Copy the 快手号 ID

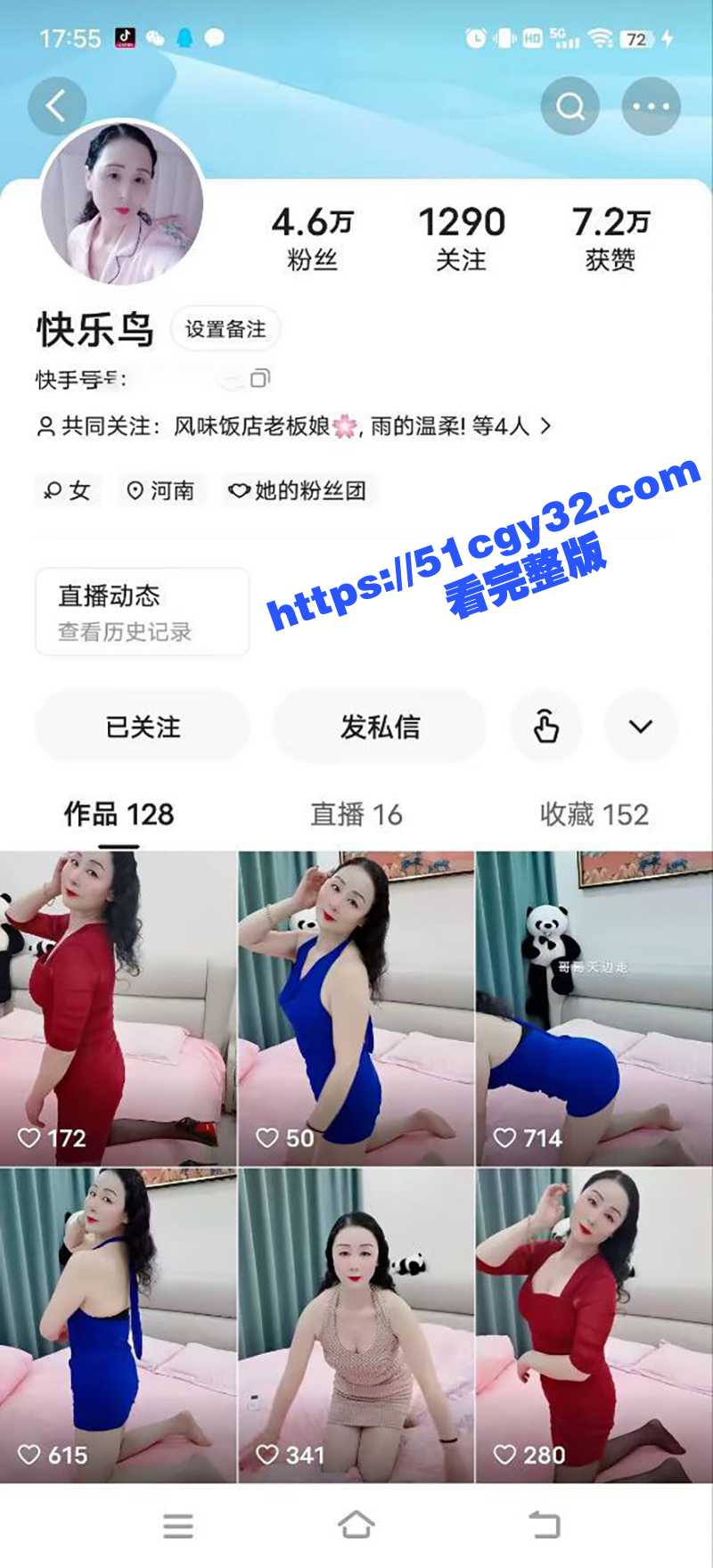point(259,379)
